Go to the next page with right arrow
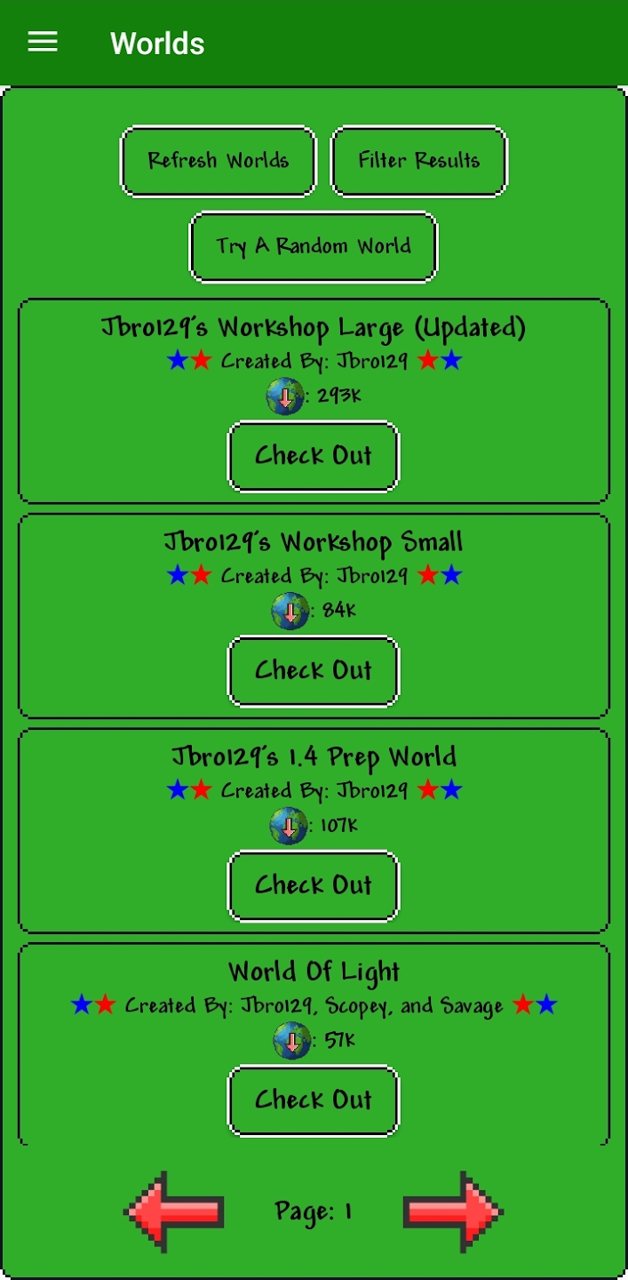 click(x=453, y=1212)
